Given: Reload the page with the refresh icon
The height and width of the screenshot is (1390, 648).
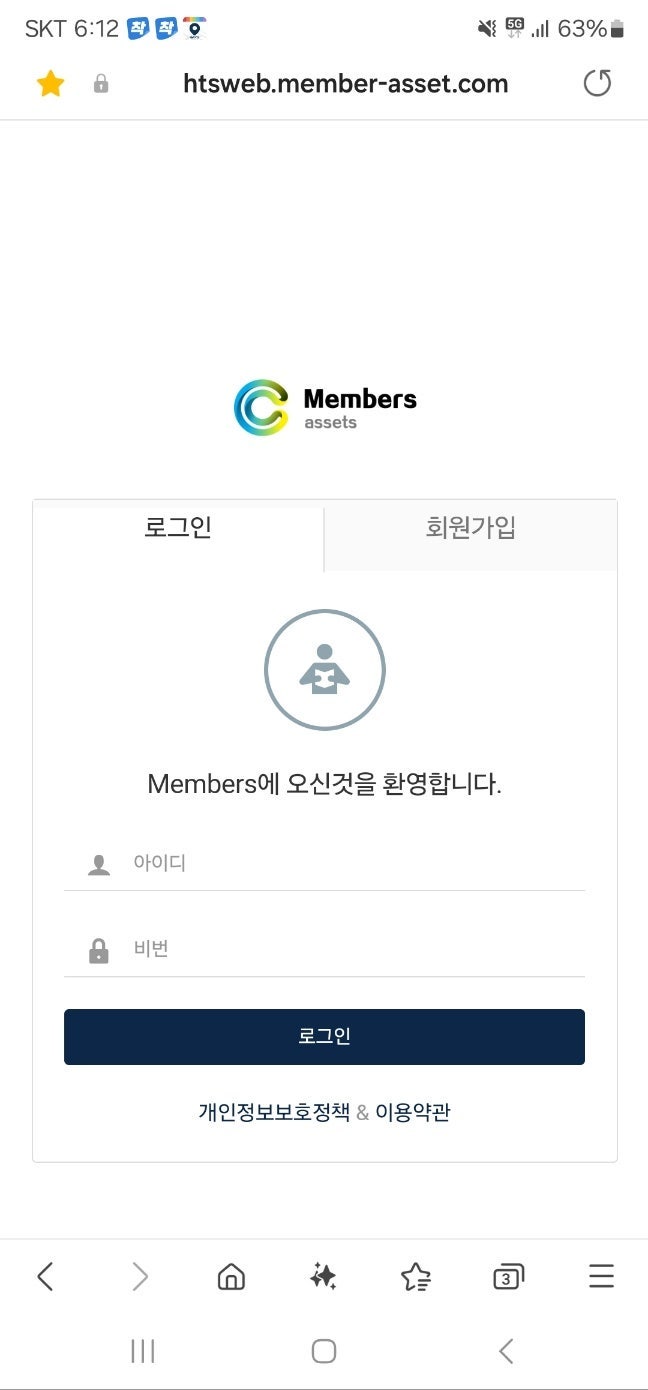Looking at the screenshot, I should pyautogui.click(x=597, y=84).
